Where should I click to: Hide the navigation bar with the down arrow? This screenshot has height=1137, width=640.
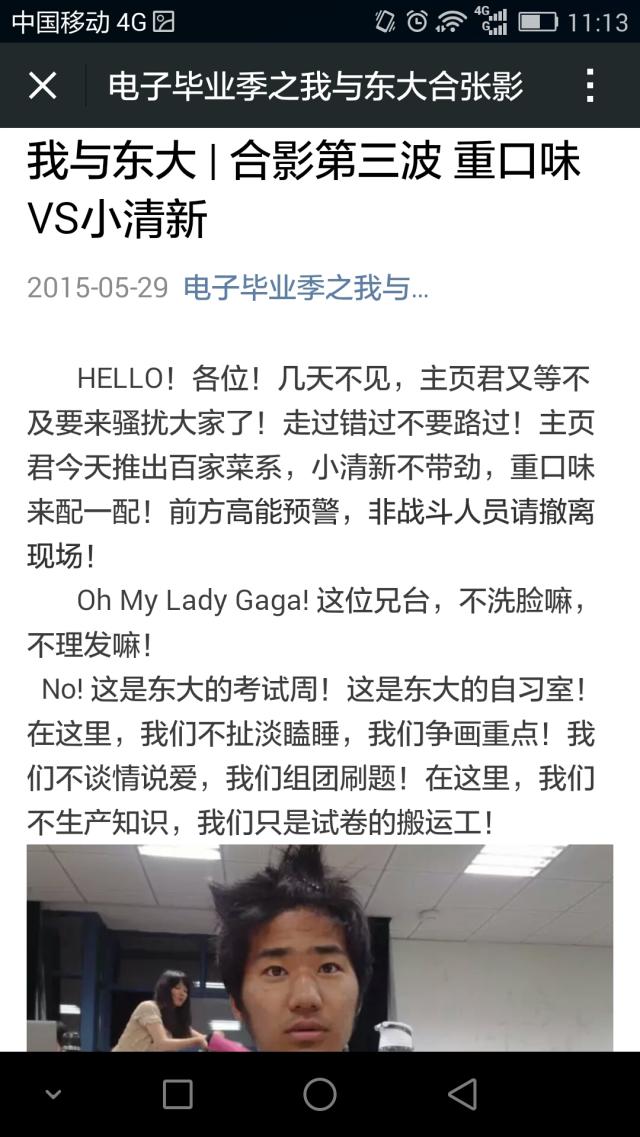click(x=54, y=1094)
